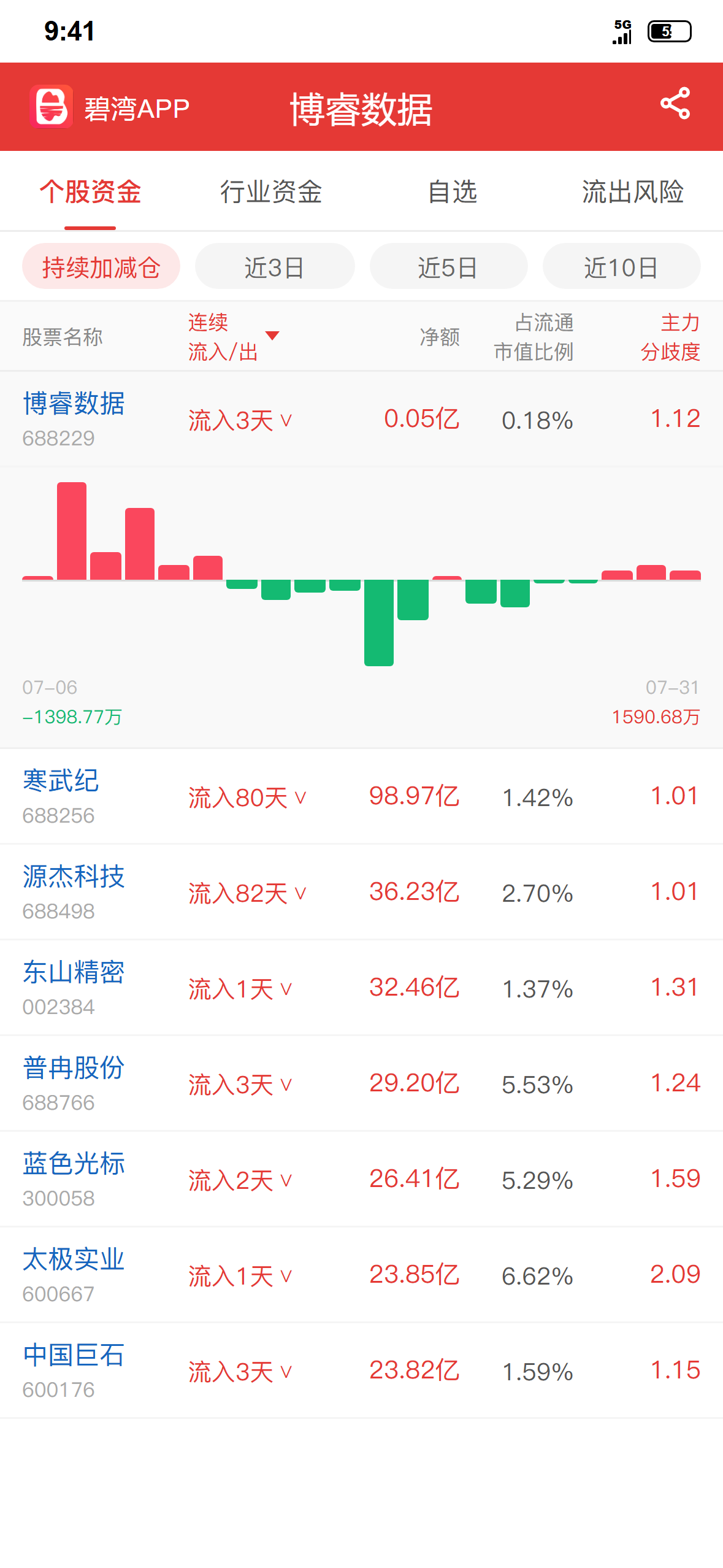This screenshot has width=723, height=1568.
Task: Select the 个股资金 tab
Action: tap(90, 191)
